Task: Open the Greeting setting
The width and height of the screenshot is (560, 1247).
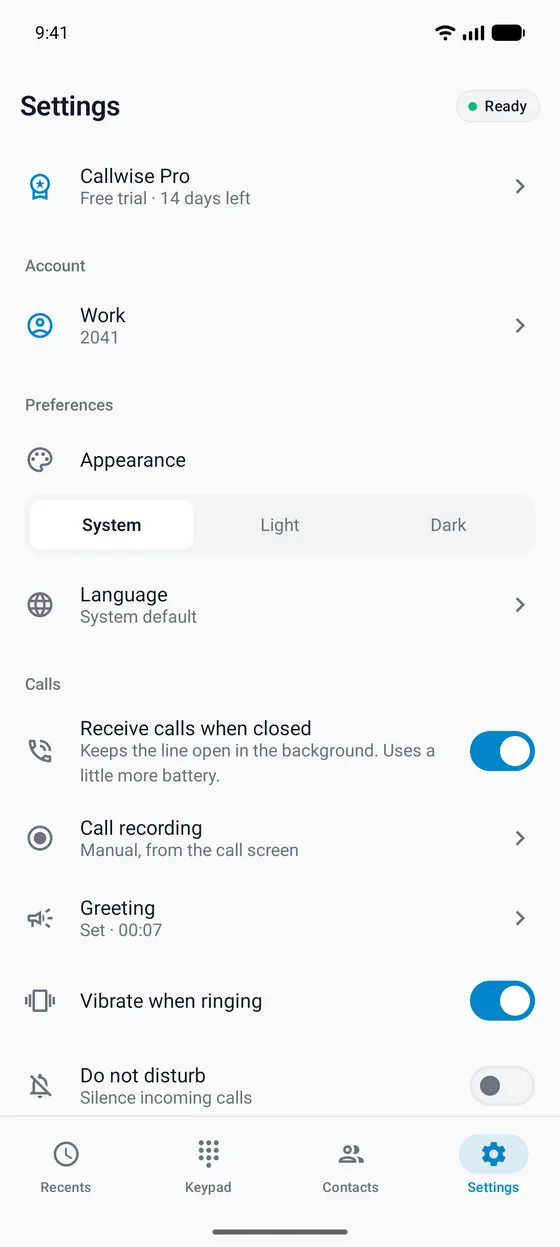Action: [280, 918]
